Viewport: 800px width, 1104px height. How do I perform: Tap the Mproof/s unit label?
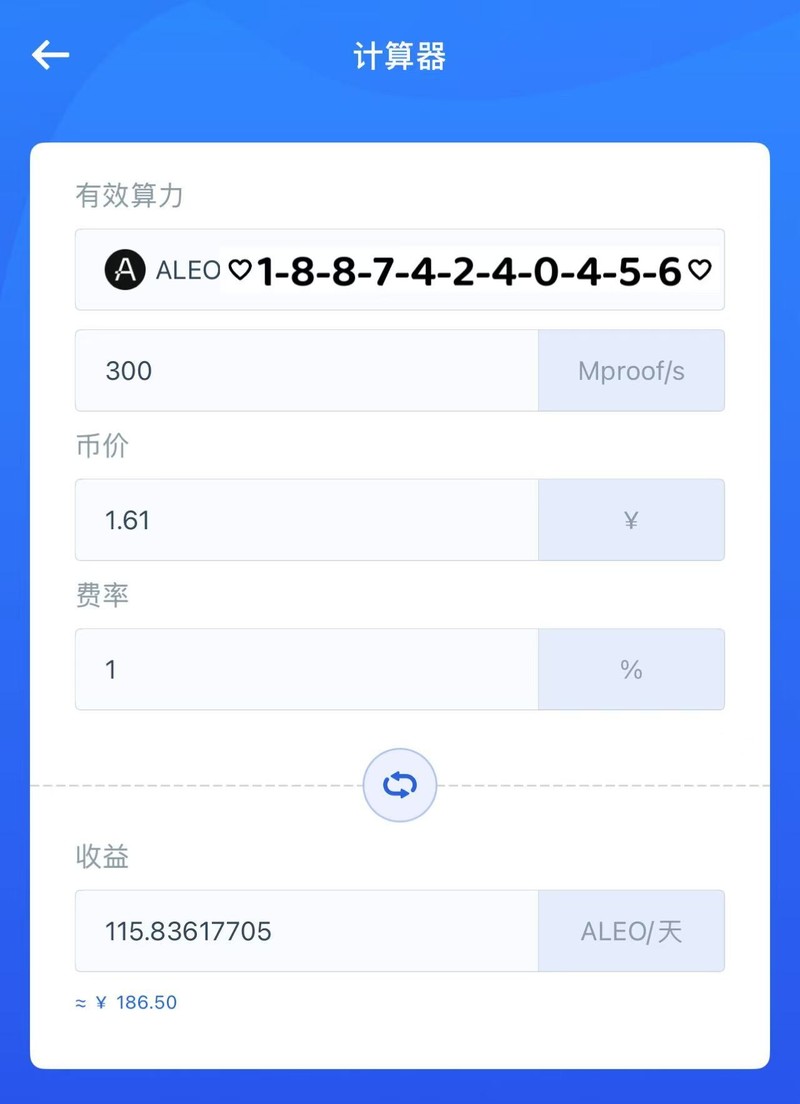631,371
